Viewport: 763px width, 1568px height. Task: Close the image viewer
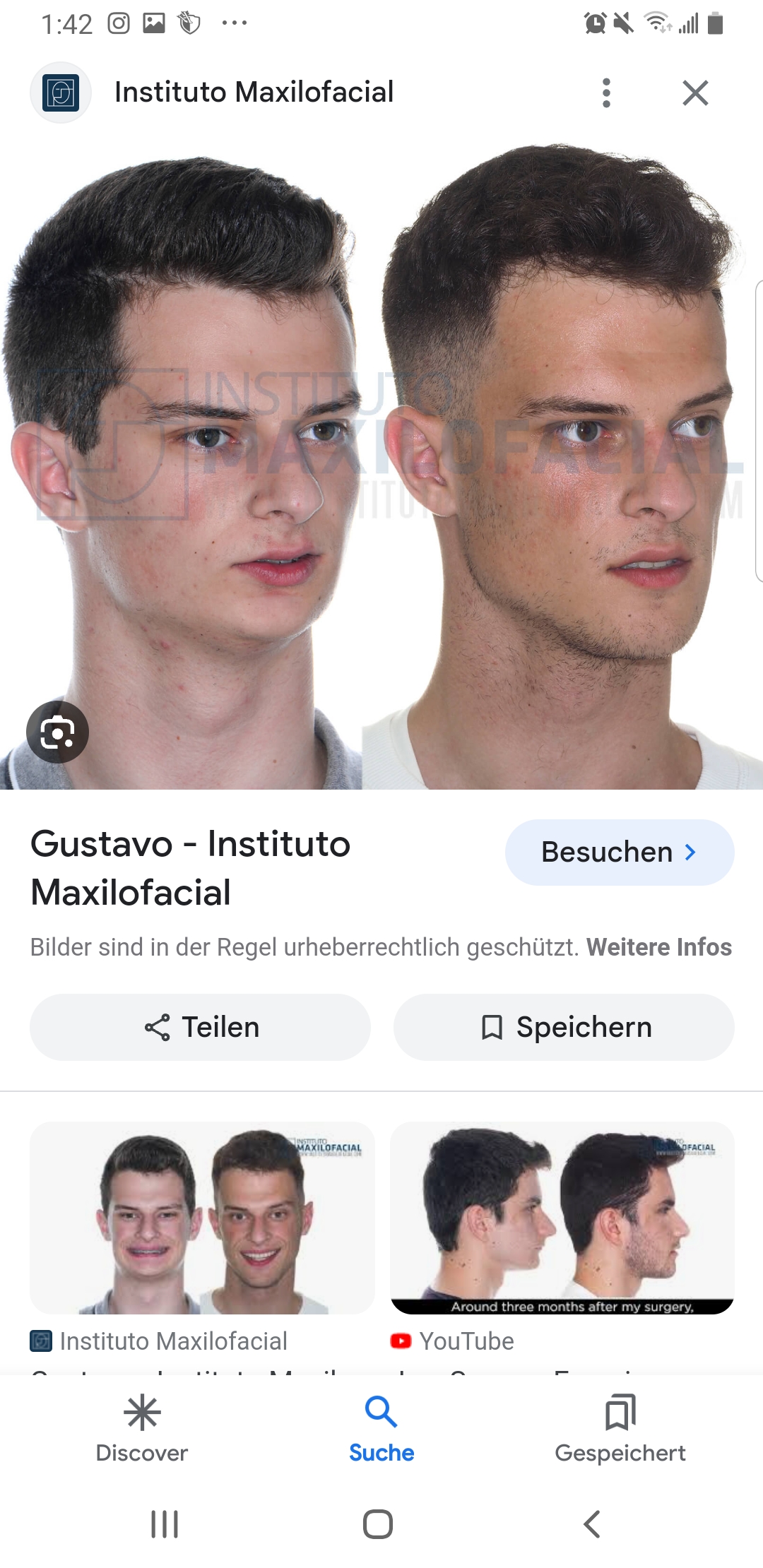(695, 93)
